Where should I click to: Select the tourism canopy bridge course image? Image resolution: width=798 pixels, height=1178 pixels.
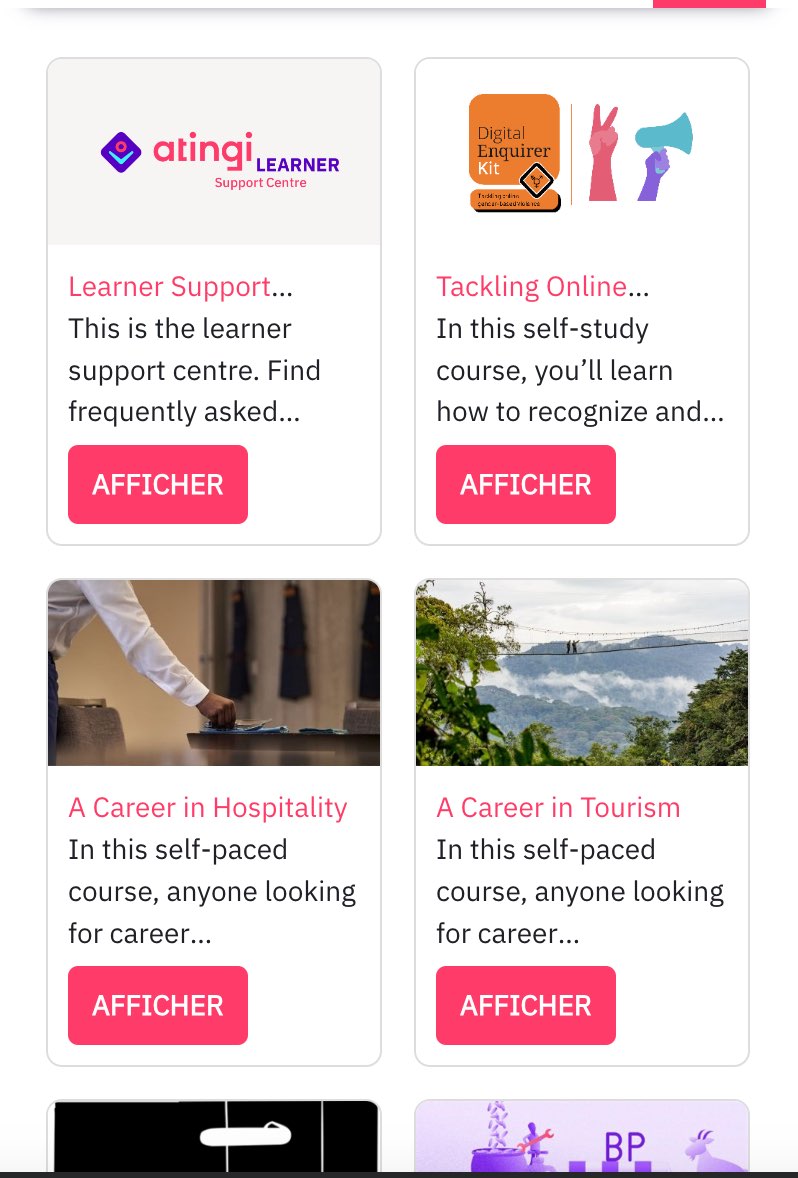[x=582, y=673]
